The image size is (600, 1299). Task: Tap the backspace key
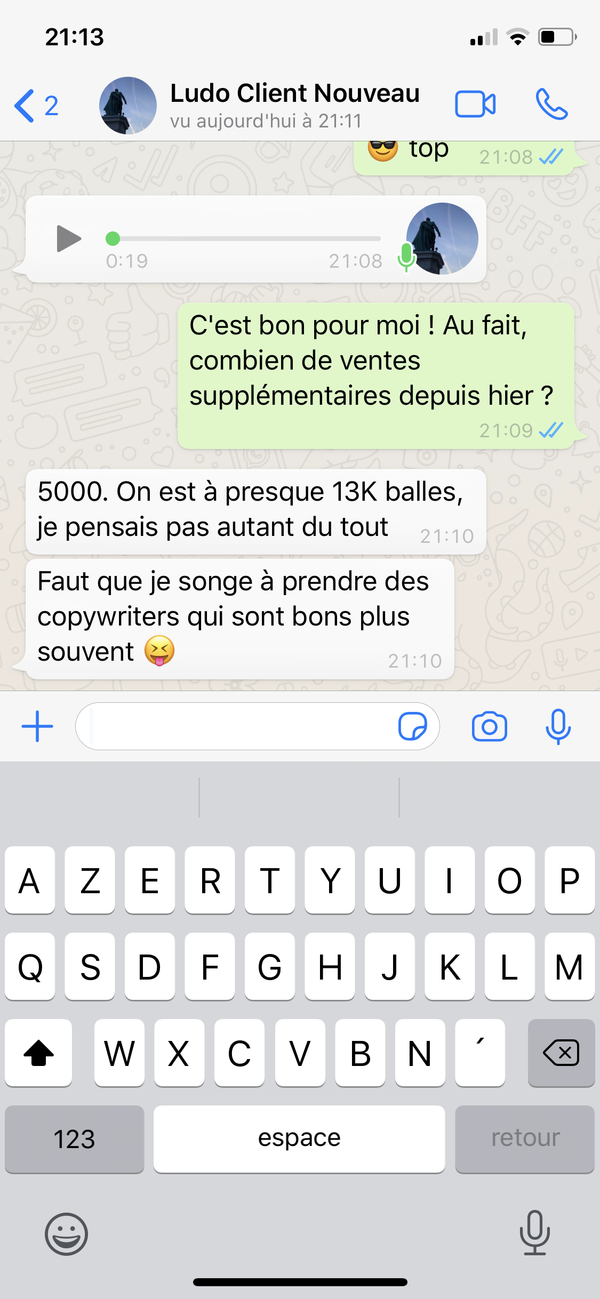561,1053
